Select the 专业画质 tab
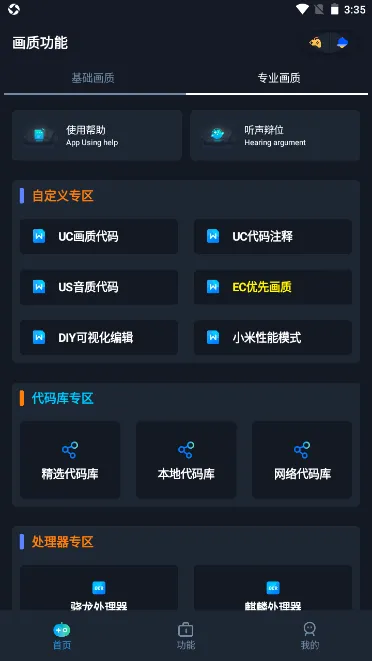The height and width of the screenshot is (661, 372). point(279,78)
